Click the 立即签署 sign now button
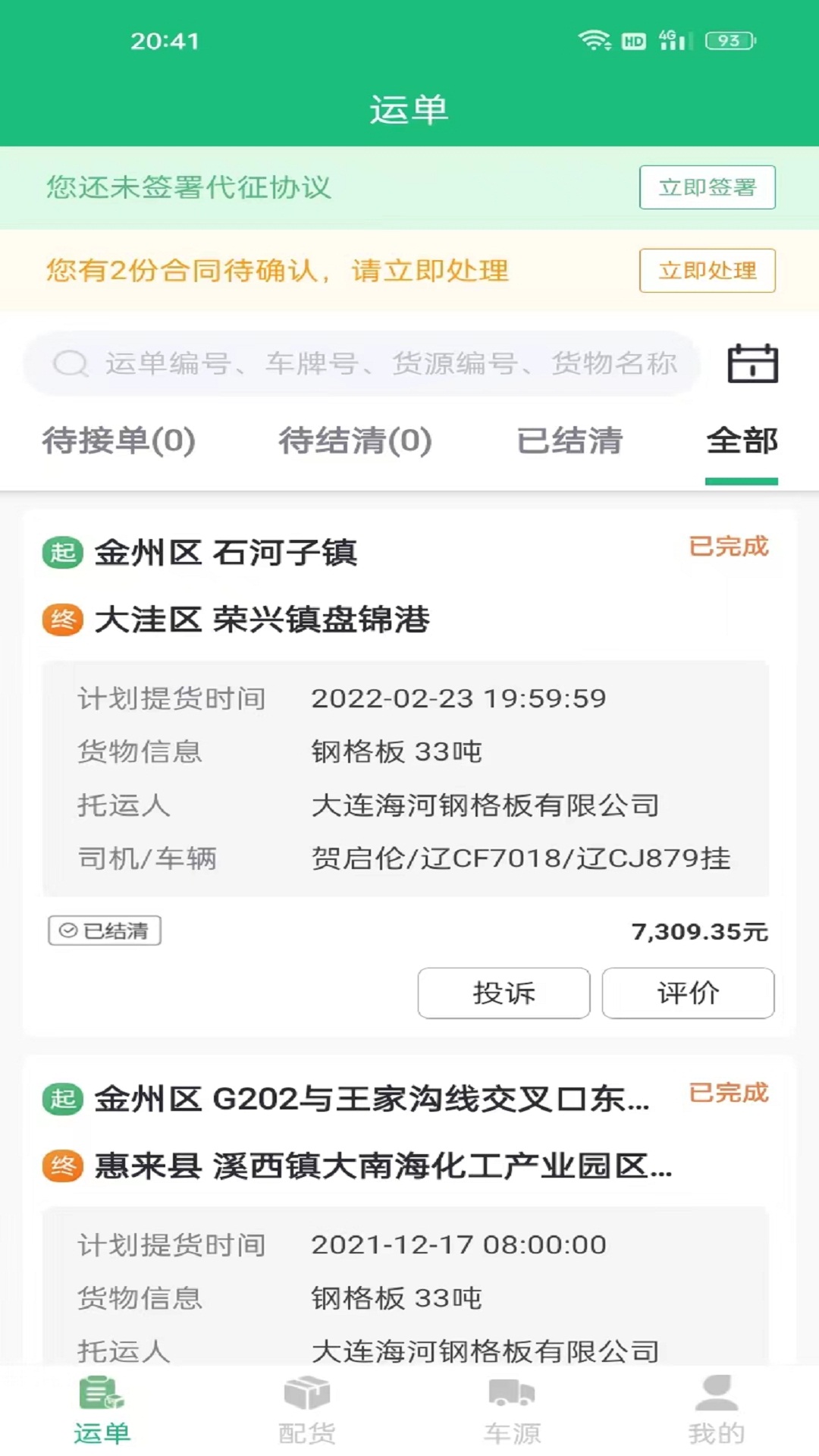 point(706,187)
